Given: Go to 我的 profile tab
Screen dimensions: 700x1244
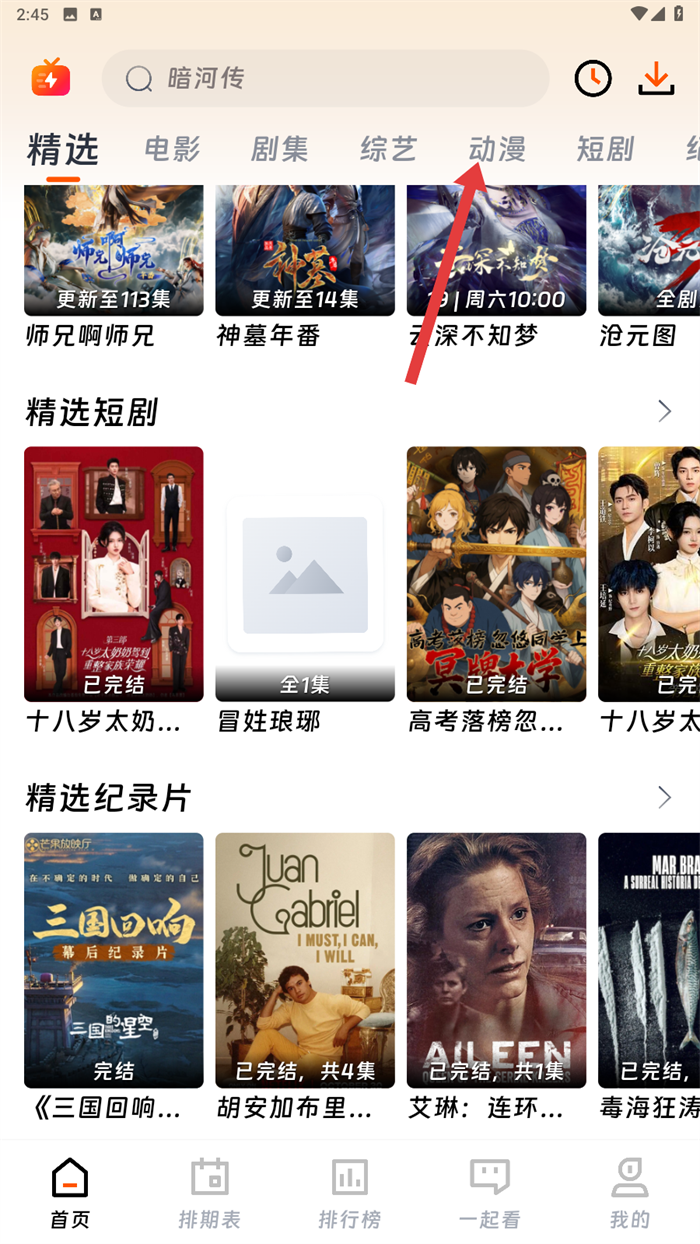Looking at the screenshot, I should [630, 1193].
